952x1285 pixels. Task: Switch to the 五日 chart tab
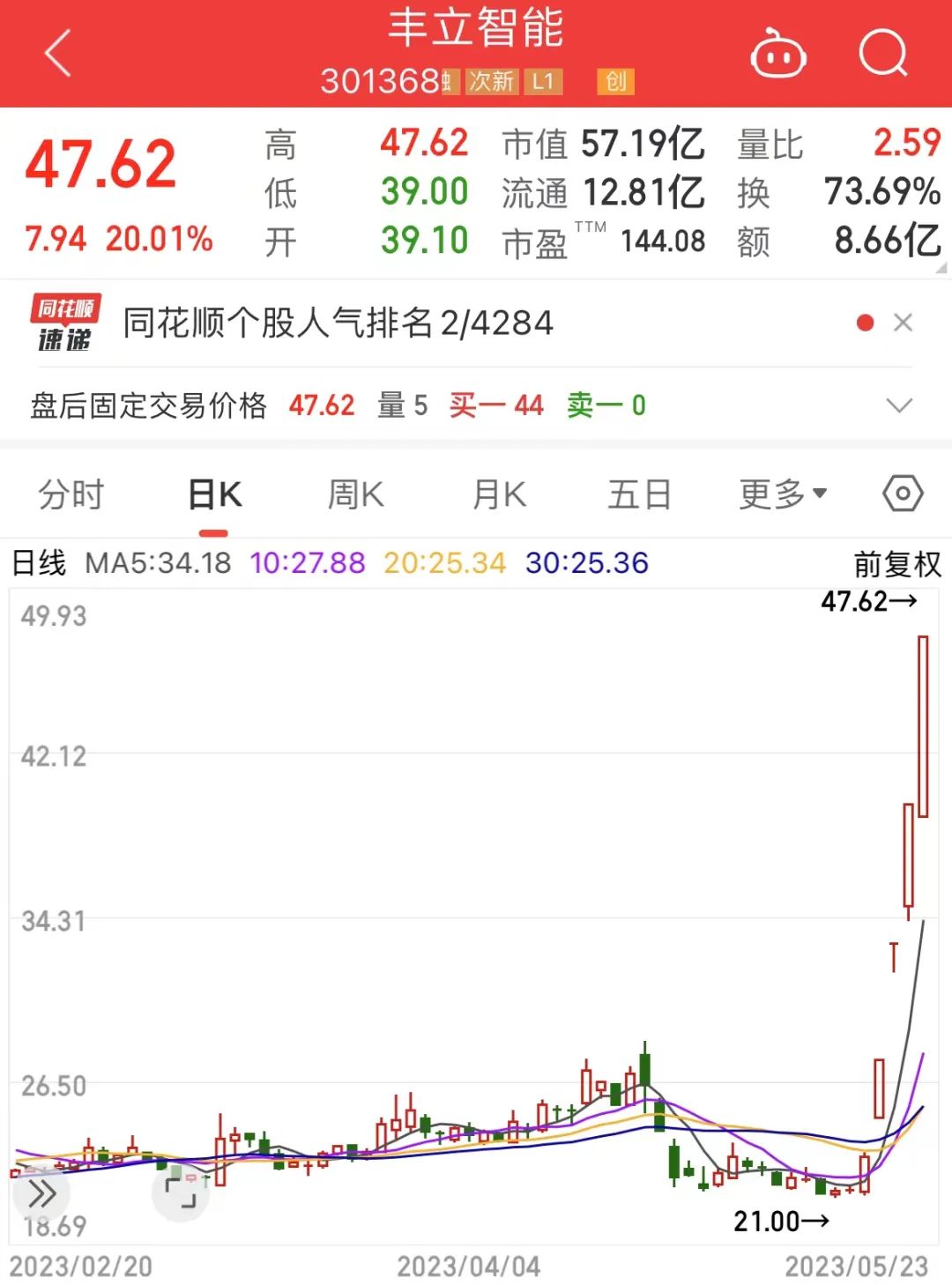[639, 494]
